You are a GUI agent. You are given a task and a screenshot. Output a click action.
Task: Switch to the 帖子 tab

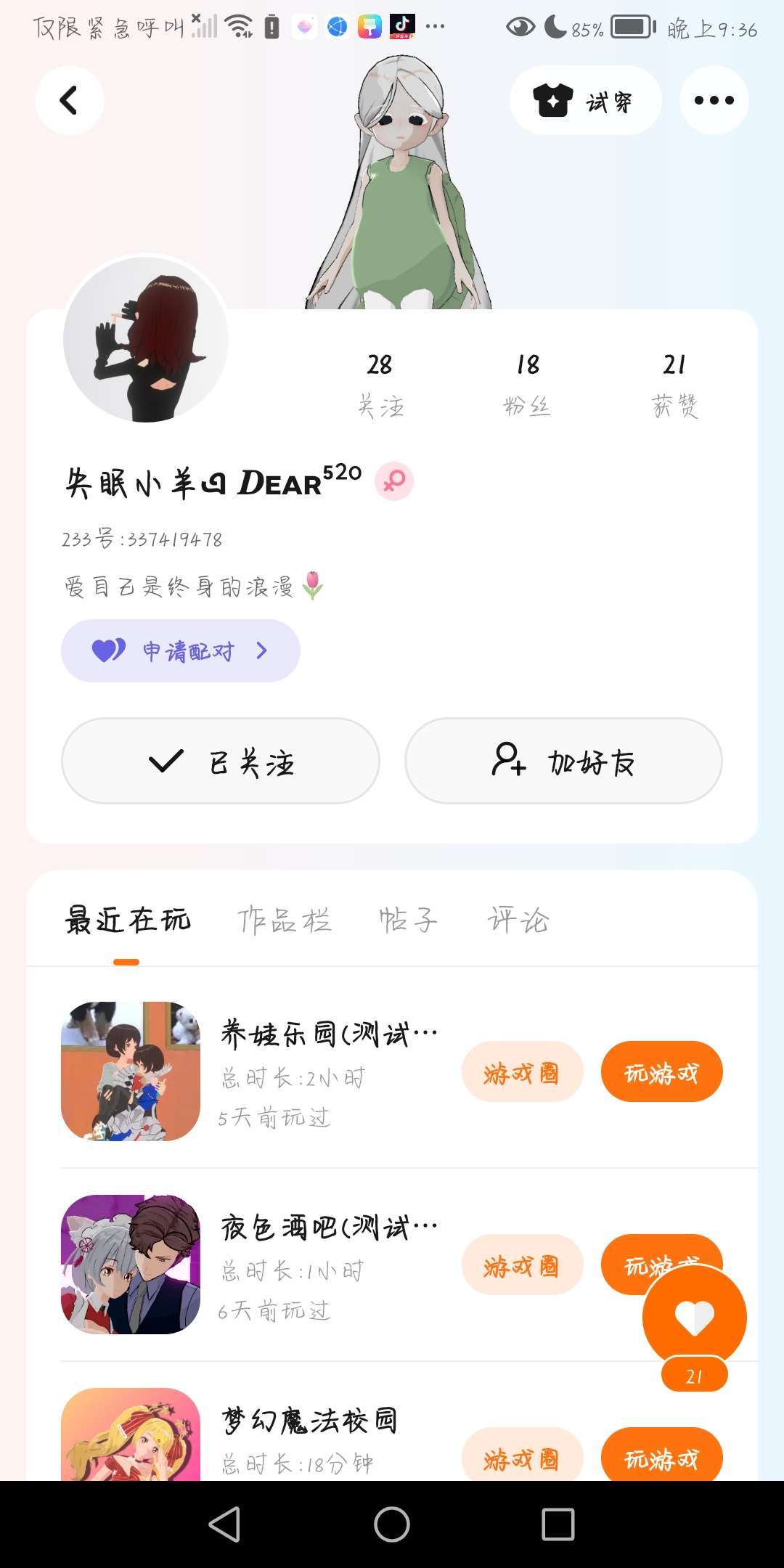409,920
